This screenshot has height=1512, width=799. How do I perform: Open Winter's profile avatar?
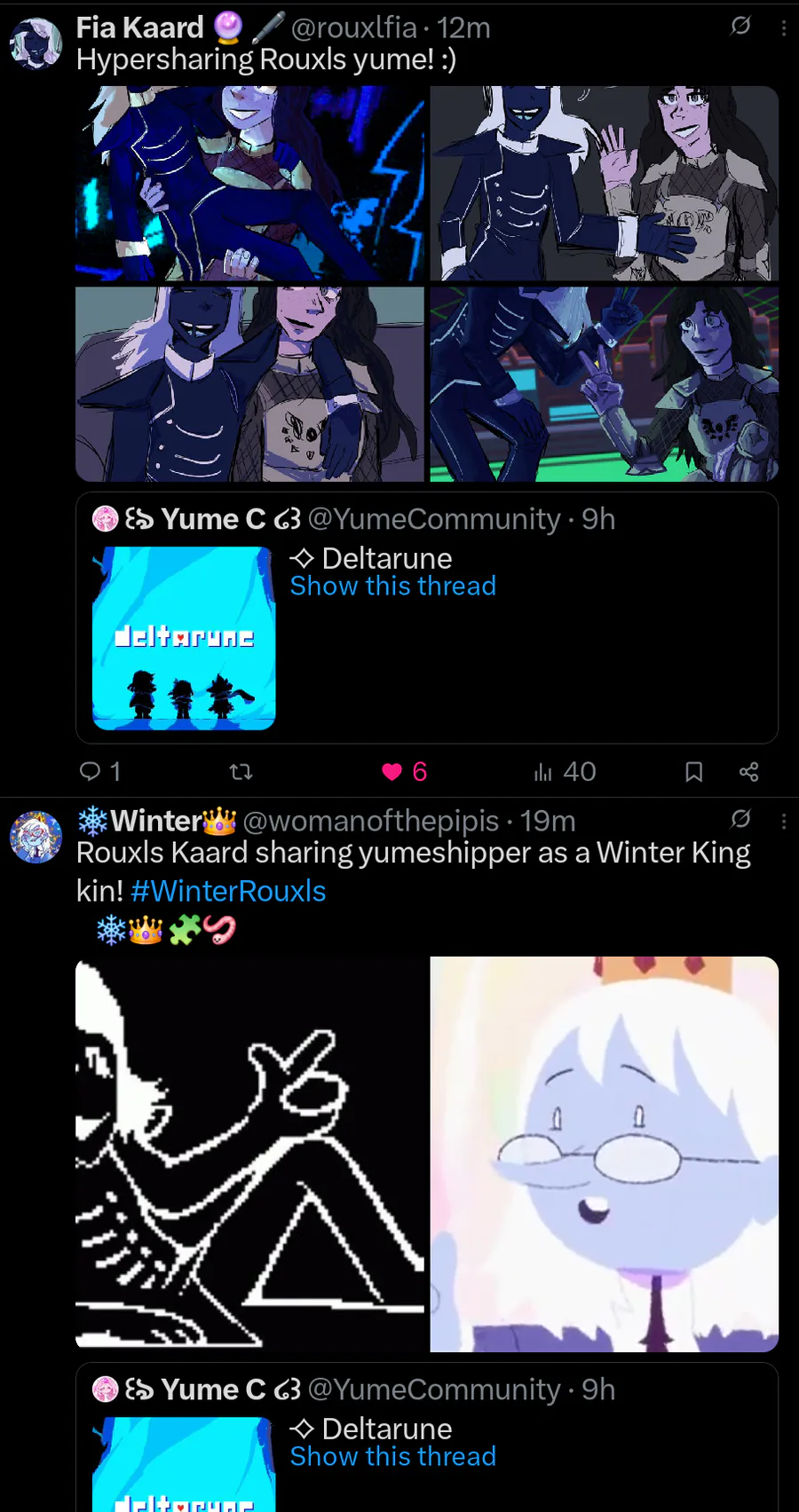click(36, 837)
